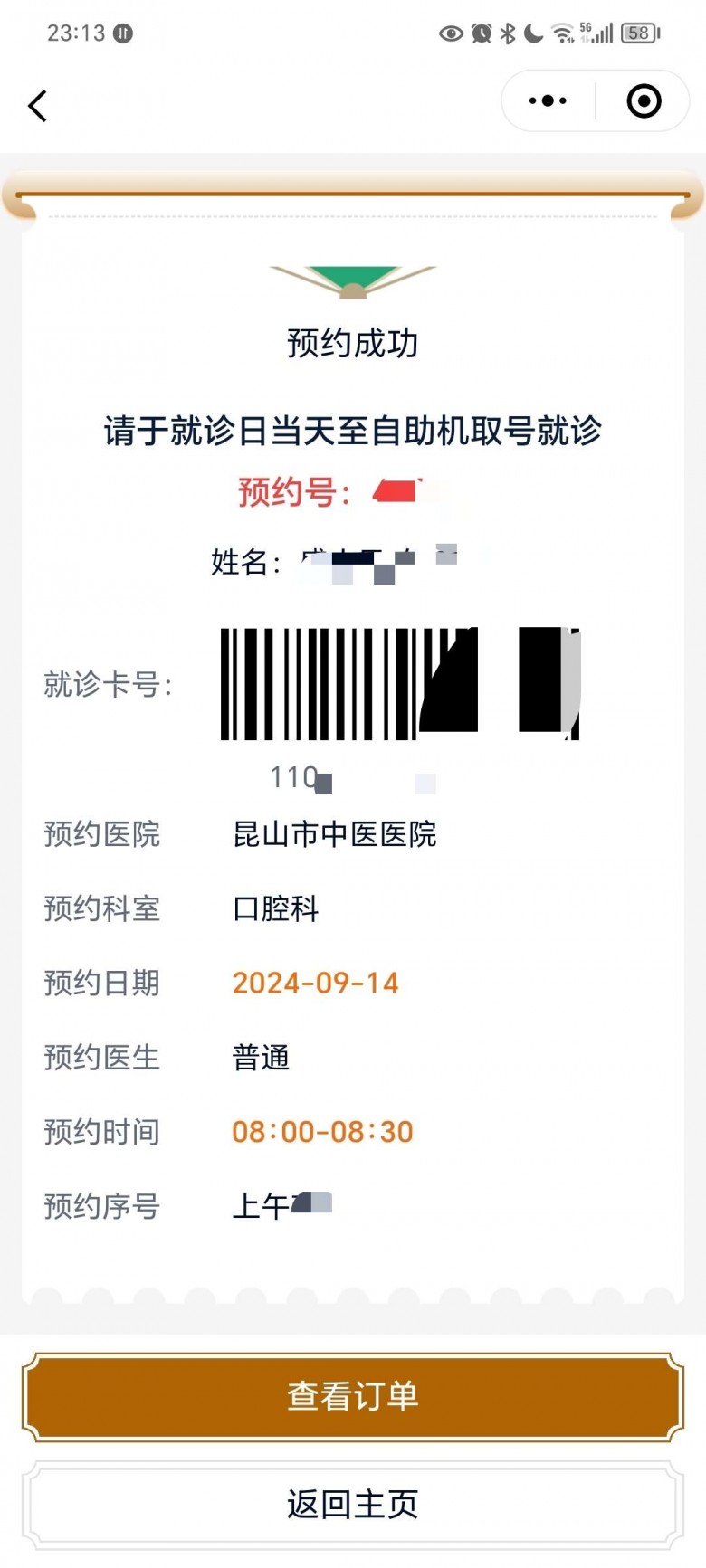Go back using the top-left arrow

coord(38,106)
